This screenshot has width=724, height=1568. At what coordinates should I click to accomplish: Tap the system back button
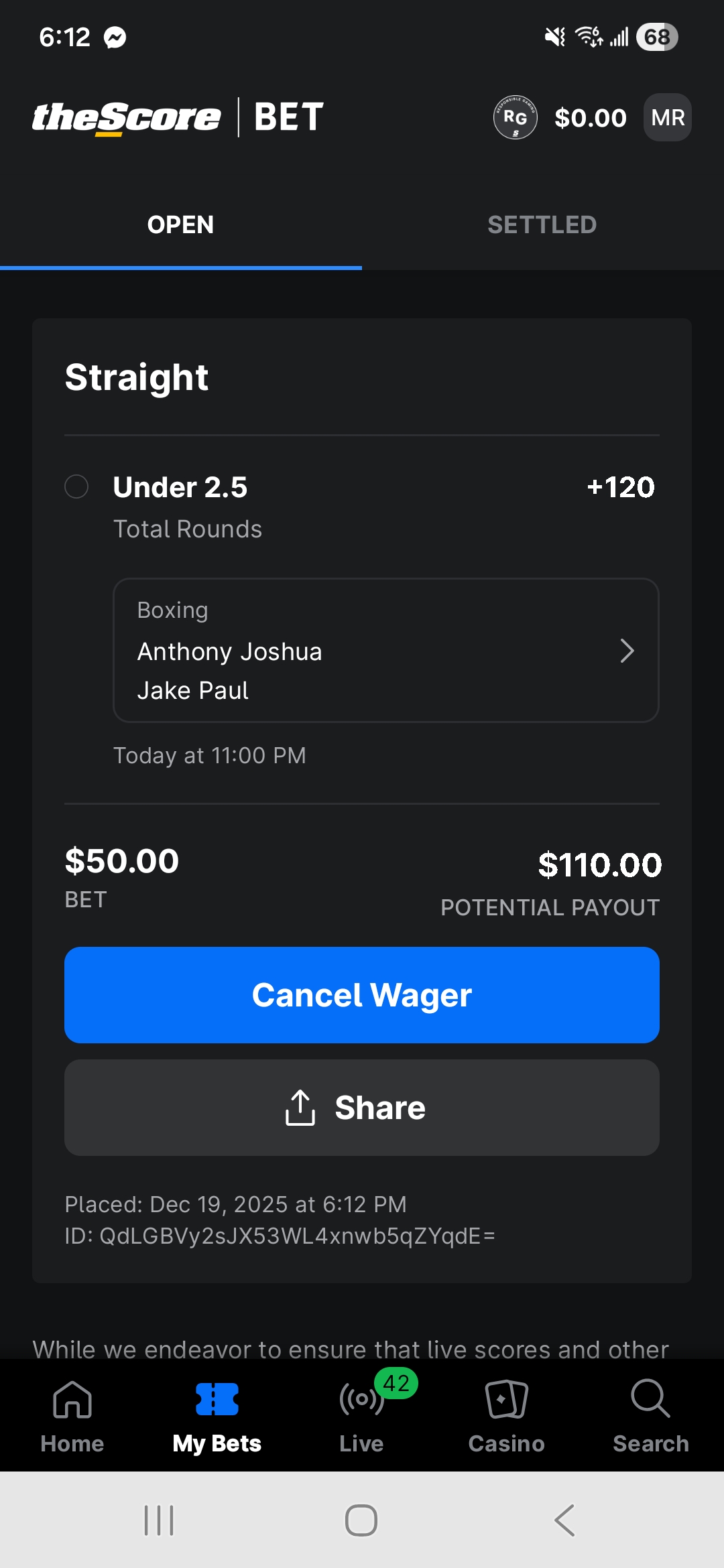pos(564,1520)
